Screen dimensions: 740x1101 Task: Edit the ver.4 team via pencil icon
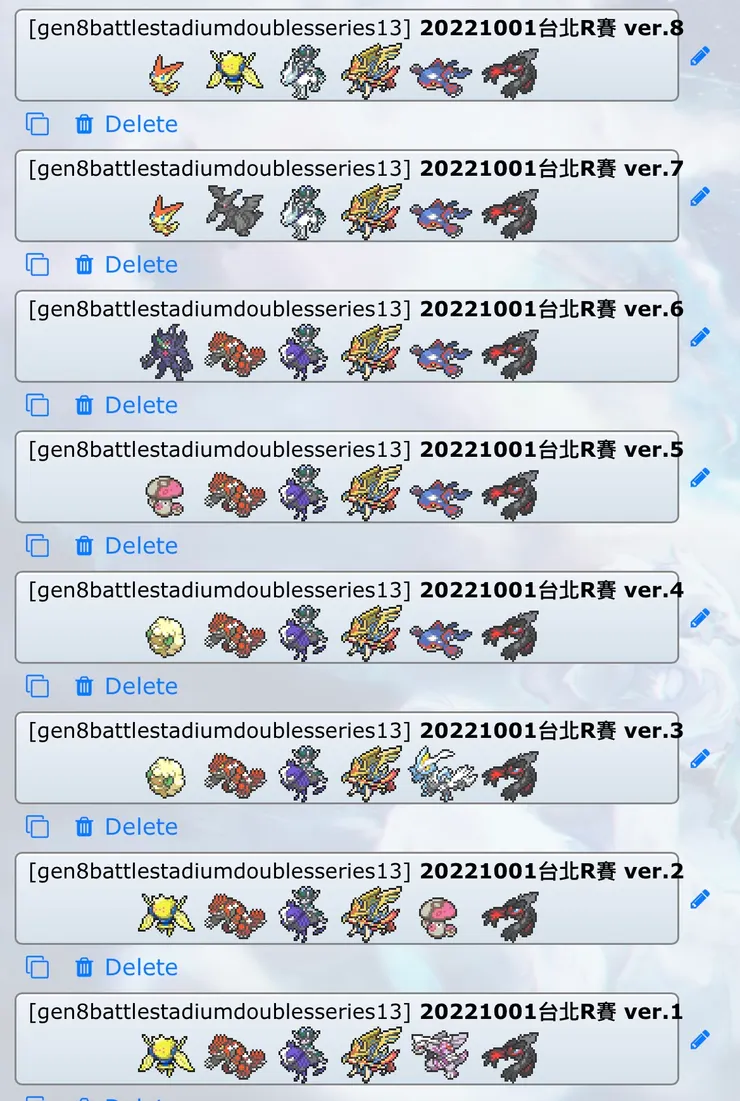coord(700,618)
